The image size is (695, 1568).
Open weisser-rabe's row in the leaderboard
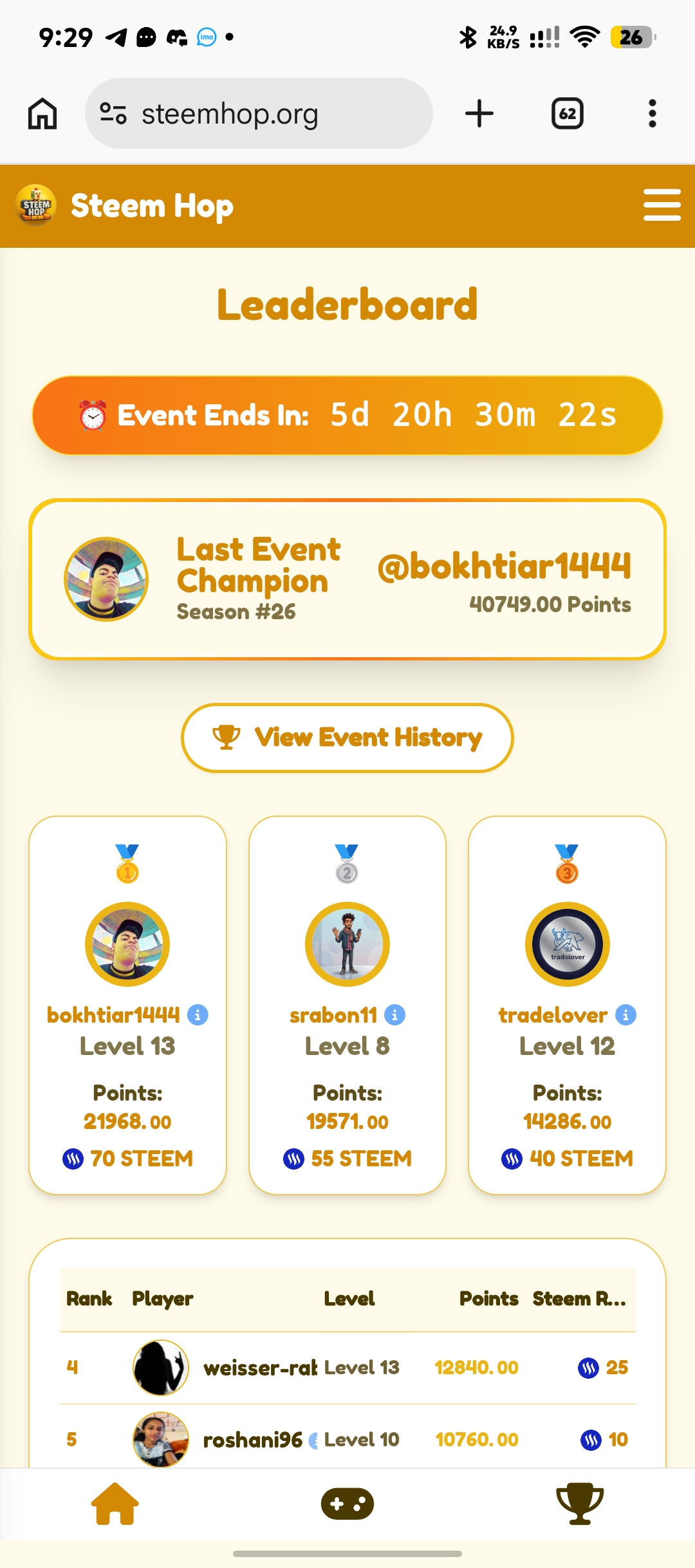click(347, 1368)
